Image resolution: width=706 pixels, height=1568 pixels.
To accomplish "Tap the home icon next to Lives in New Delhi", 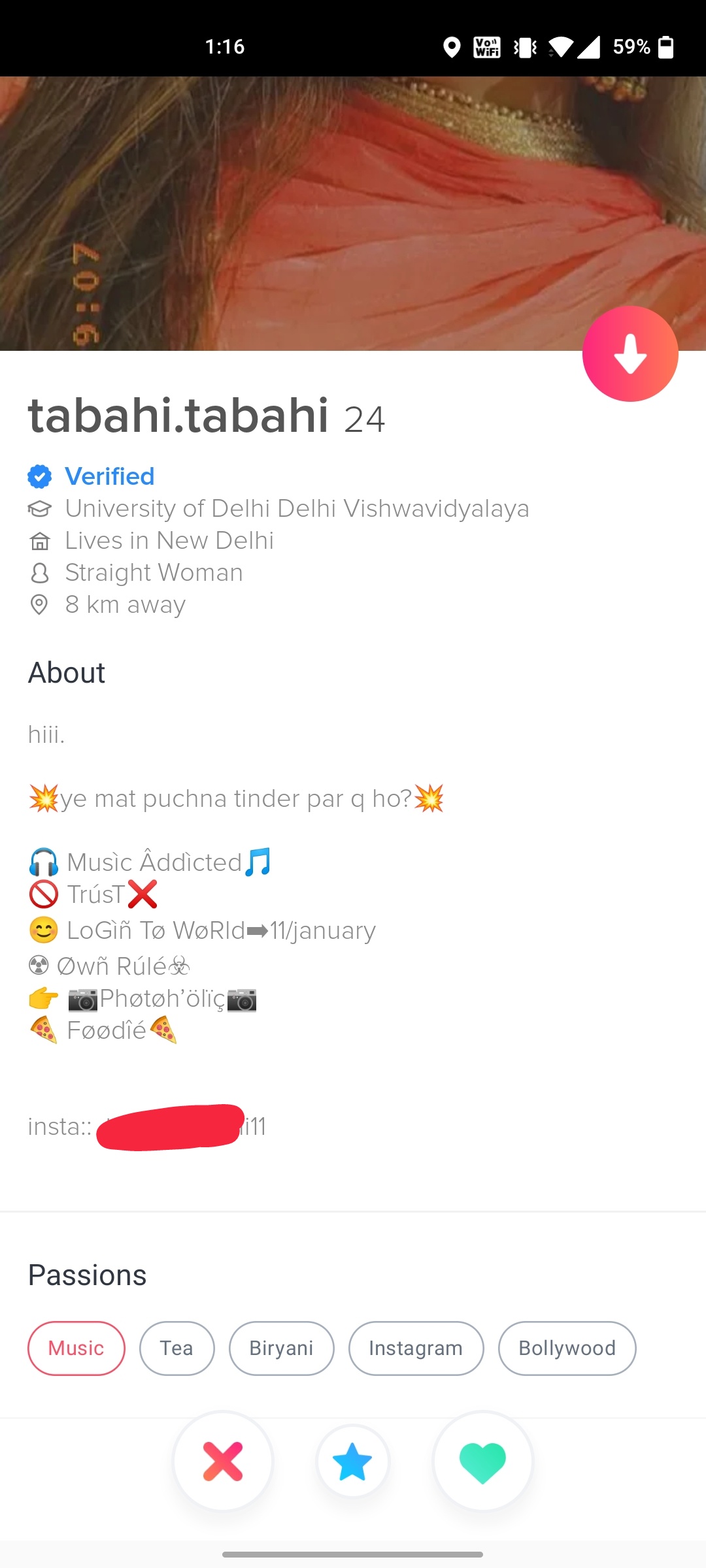I will click(x=41, y=540).
